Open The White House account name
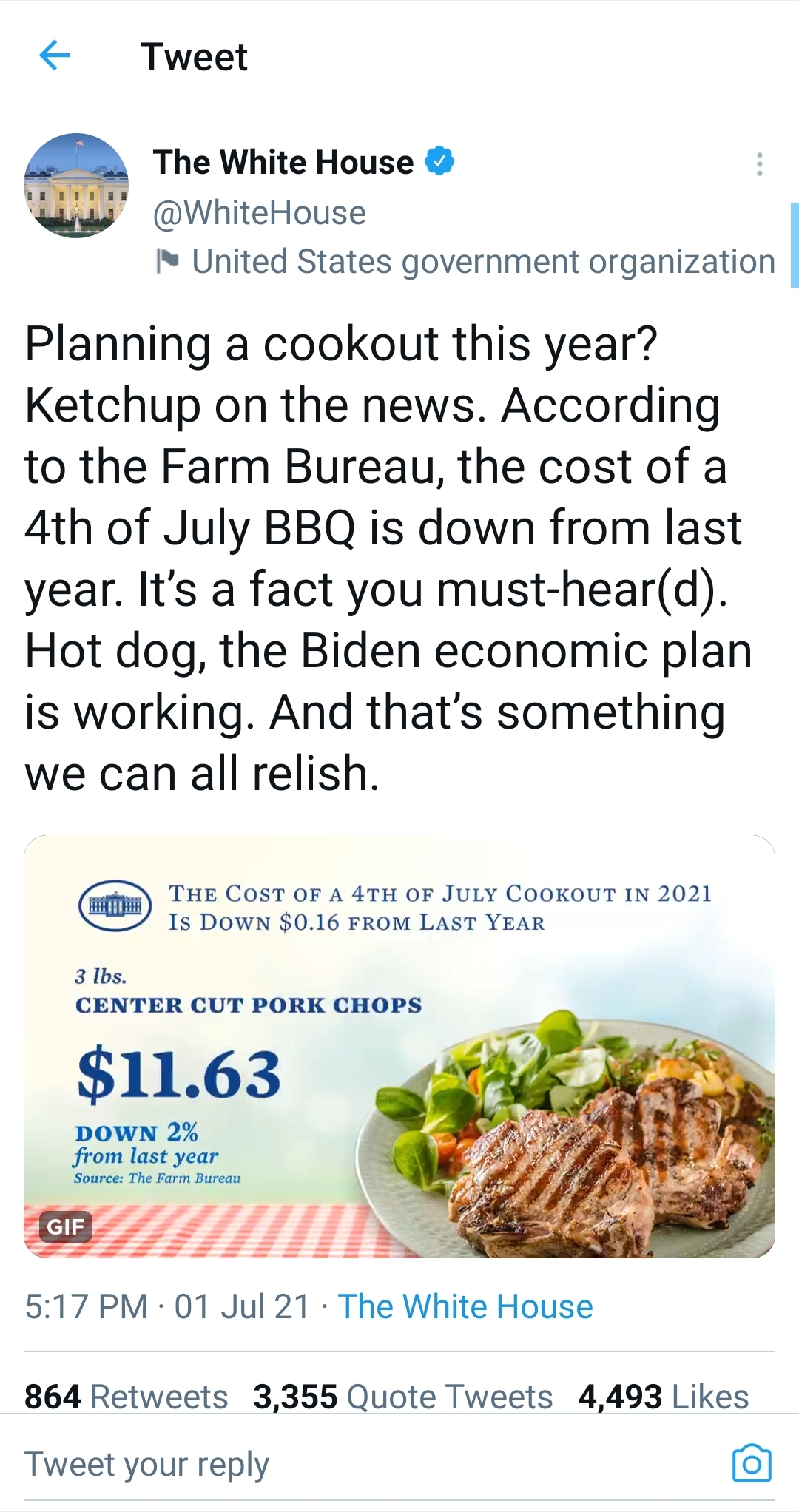Screen dimensions: 799x1512 (283, 162)
